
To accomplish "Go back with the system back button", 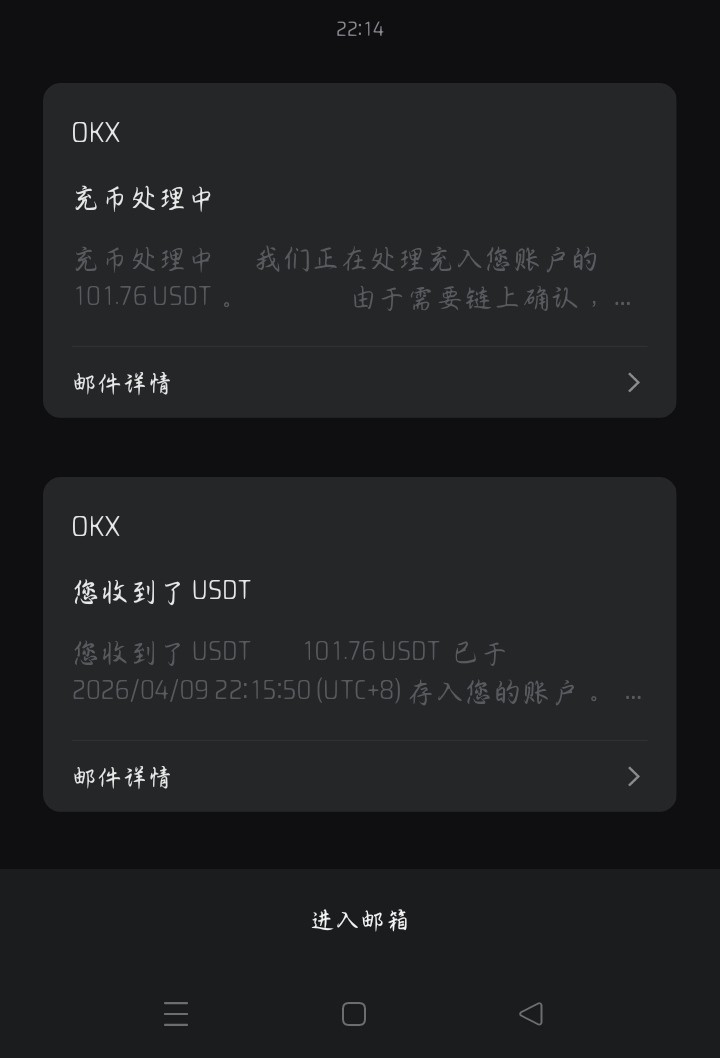I will [531, 1014].
